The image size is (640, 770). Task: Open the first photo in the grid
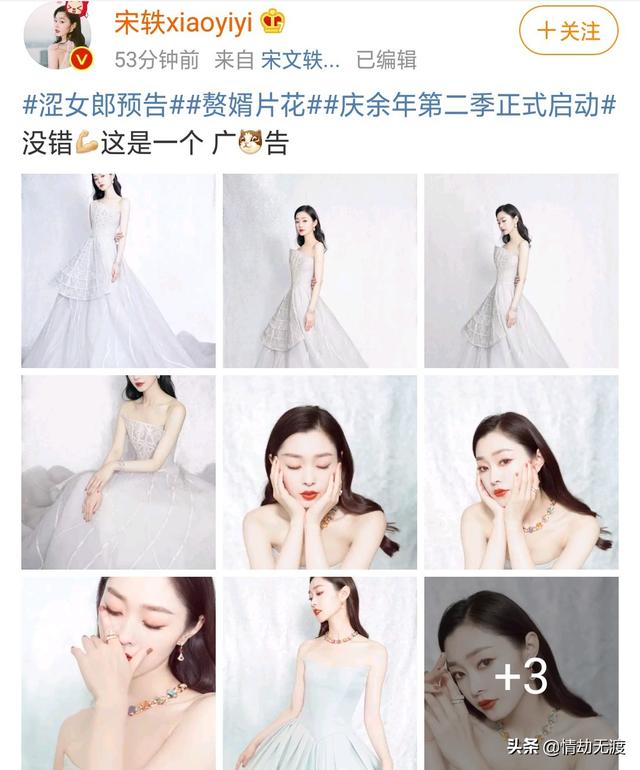[x=118, y=270]
